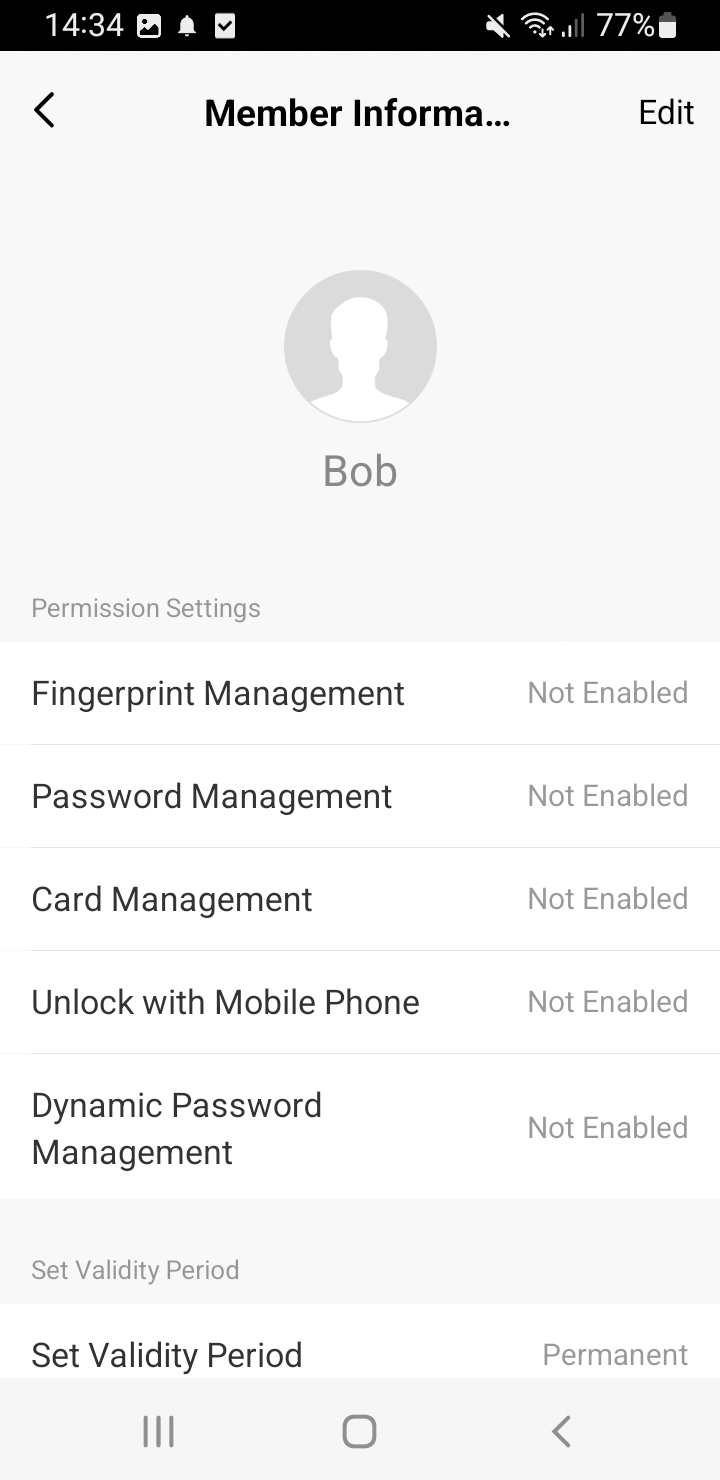Image resolution: width=720 pixels, height=1480 pixels.
Task: Go to the home screen via navigation bar
Action: click(359, 1431)
